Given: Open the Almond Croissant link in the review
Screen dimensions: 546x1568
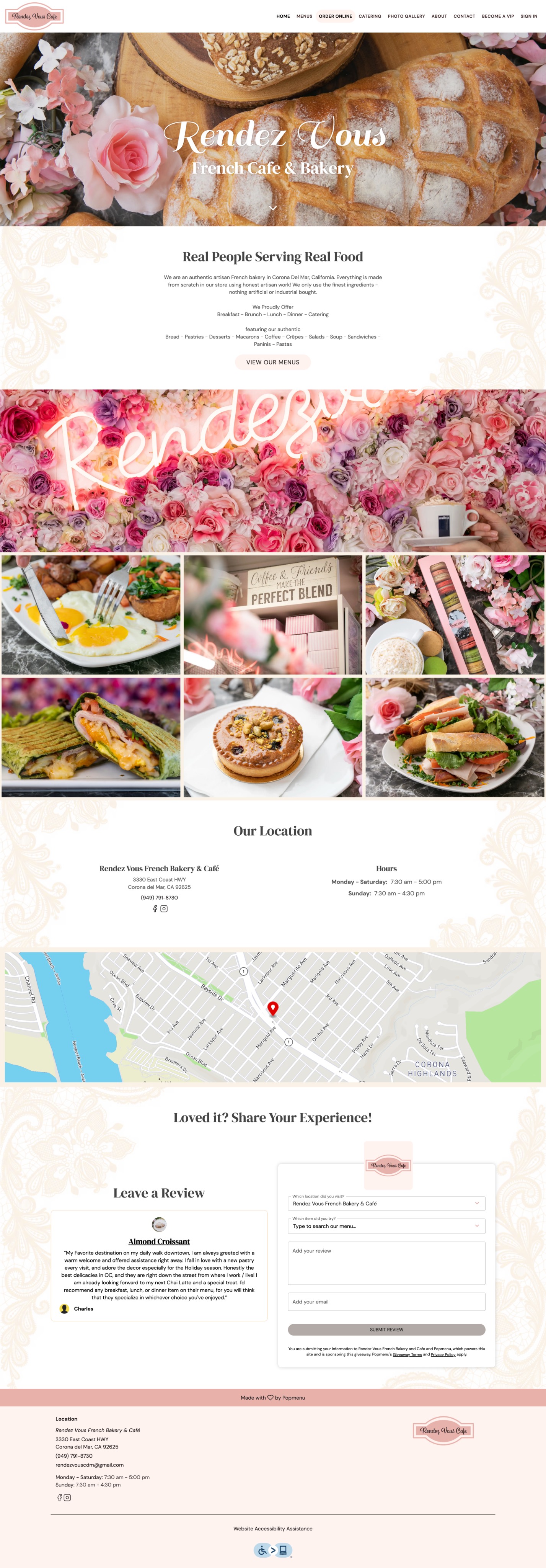Looking at the screenshot, I should pyautogui.click(x=159, y=1241).
